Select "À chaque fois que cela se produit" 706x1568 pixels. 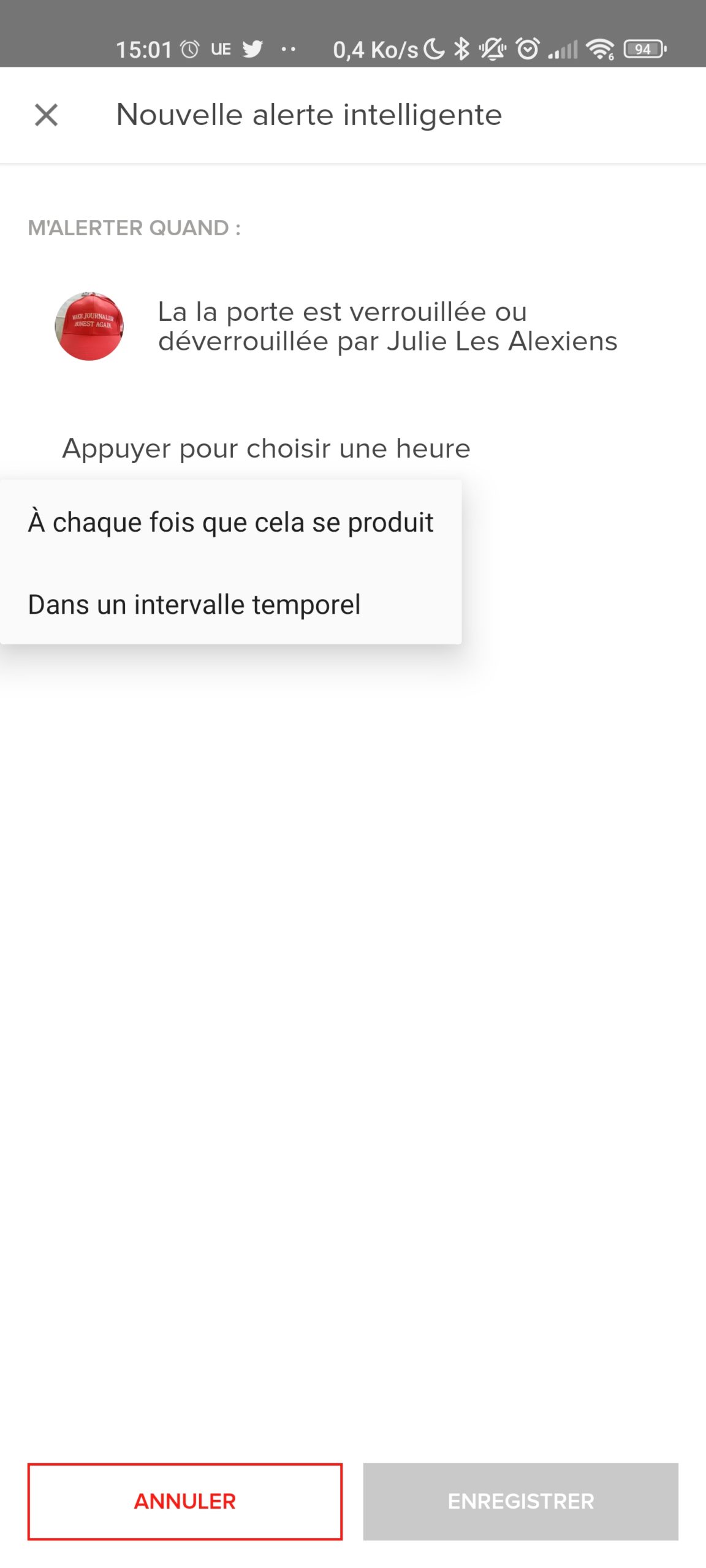pos(230,522)
